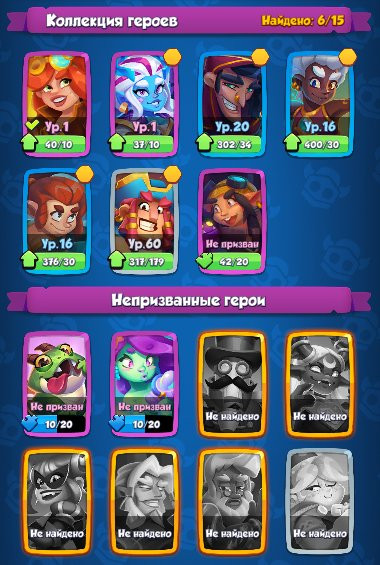380x565 pixels.
Task: Open the unfound horned hero with moon emblem
Action: (x=320, y=384)
